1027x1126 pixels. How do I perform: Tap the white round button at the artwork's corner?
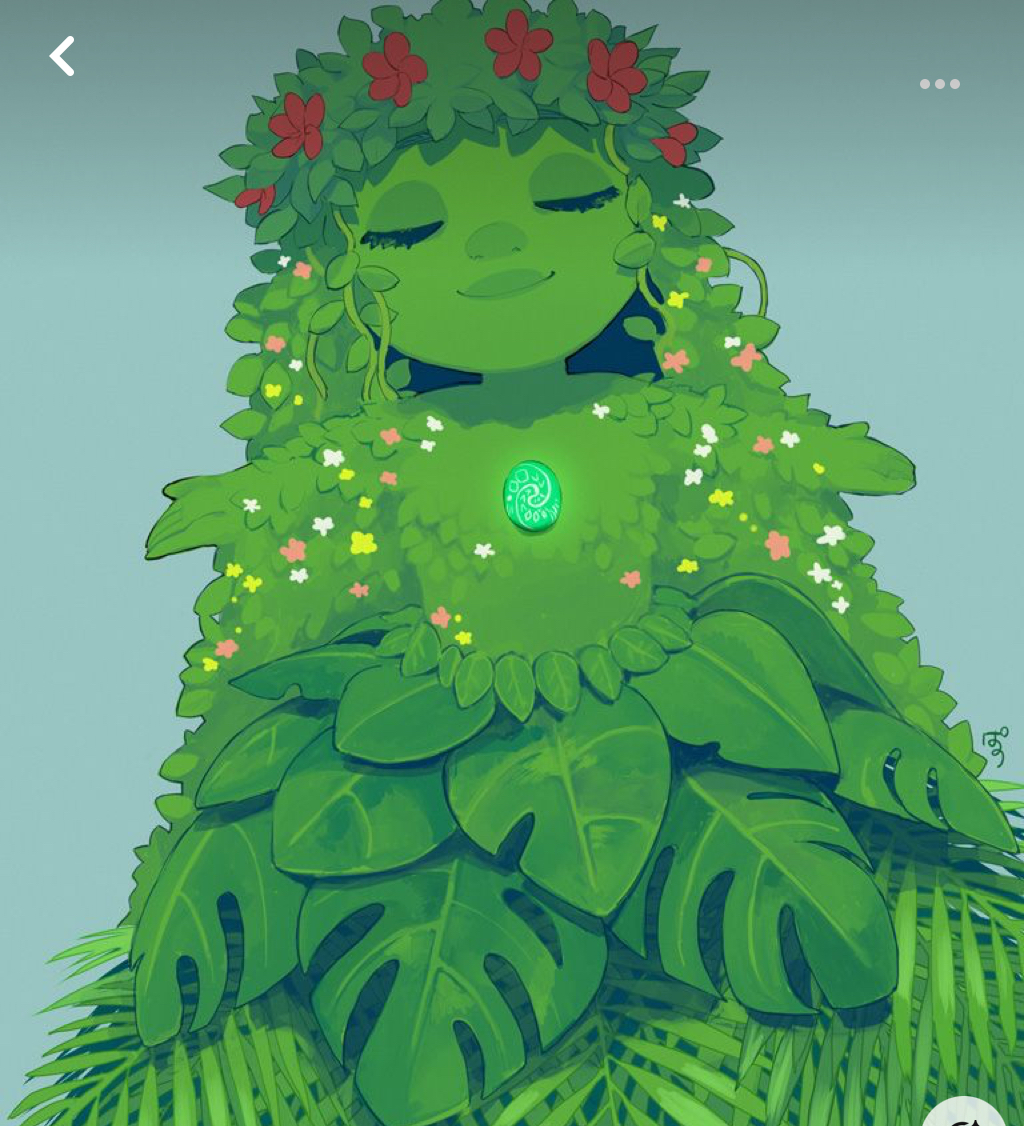(x=965, y=1112)
